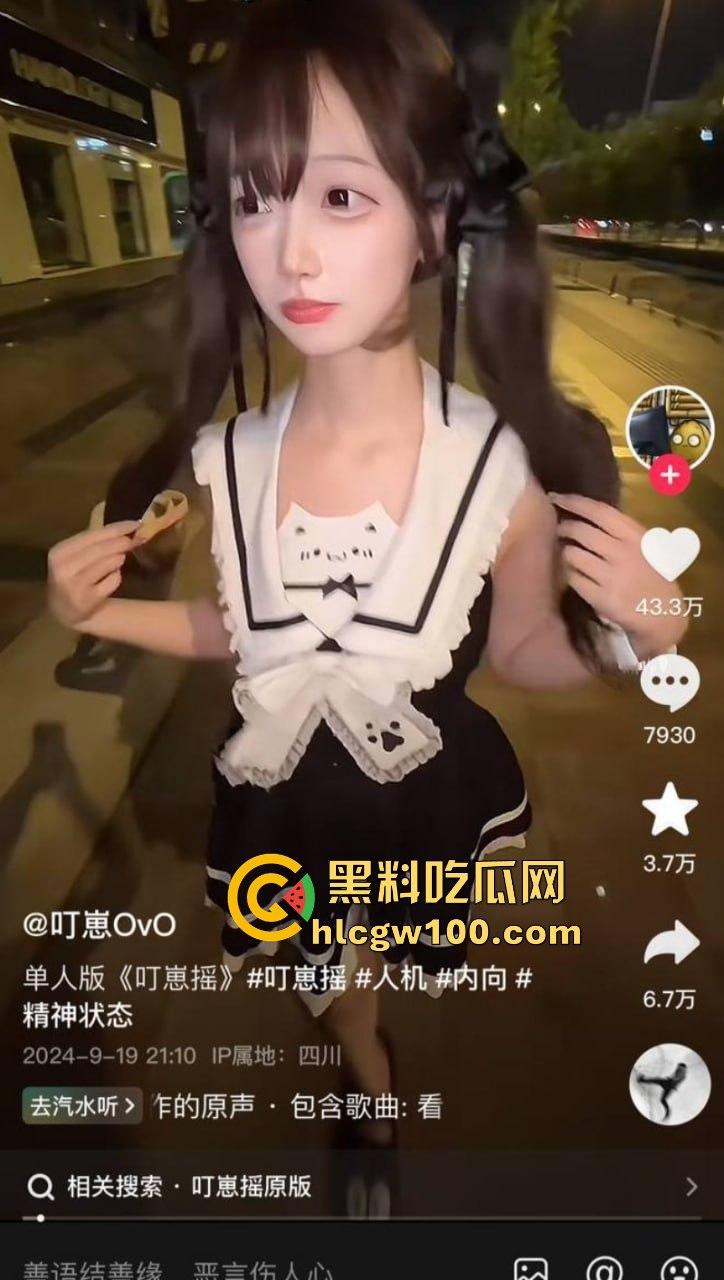Open the spinning music disc
Image resolution: width=724 pixels, height=1280 pixels.
(x=669, y=1084)
